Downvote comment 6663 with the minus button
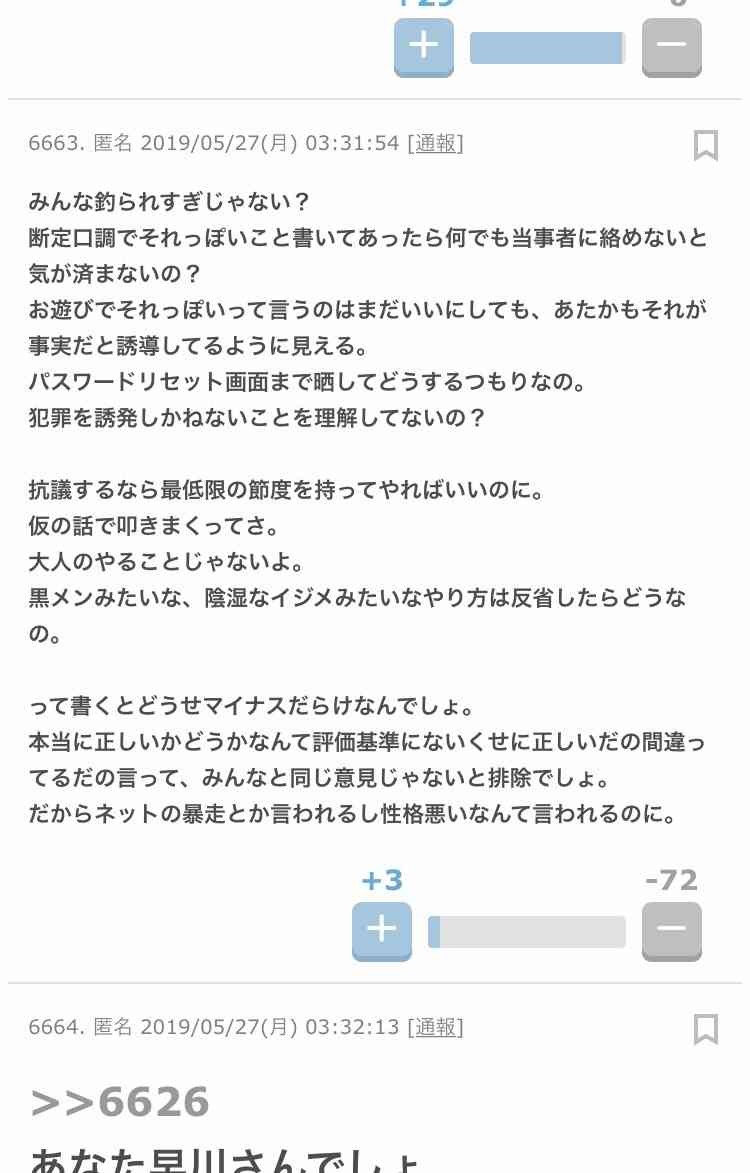Image resolution: width=750 pixels, height=1173 pixels. (x=671, y=930)
